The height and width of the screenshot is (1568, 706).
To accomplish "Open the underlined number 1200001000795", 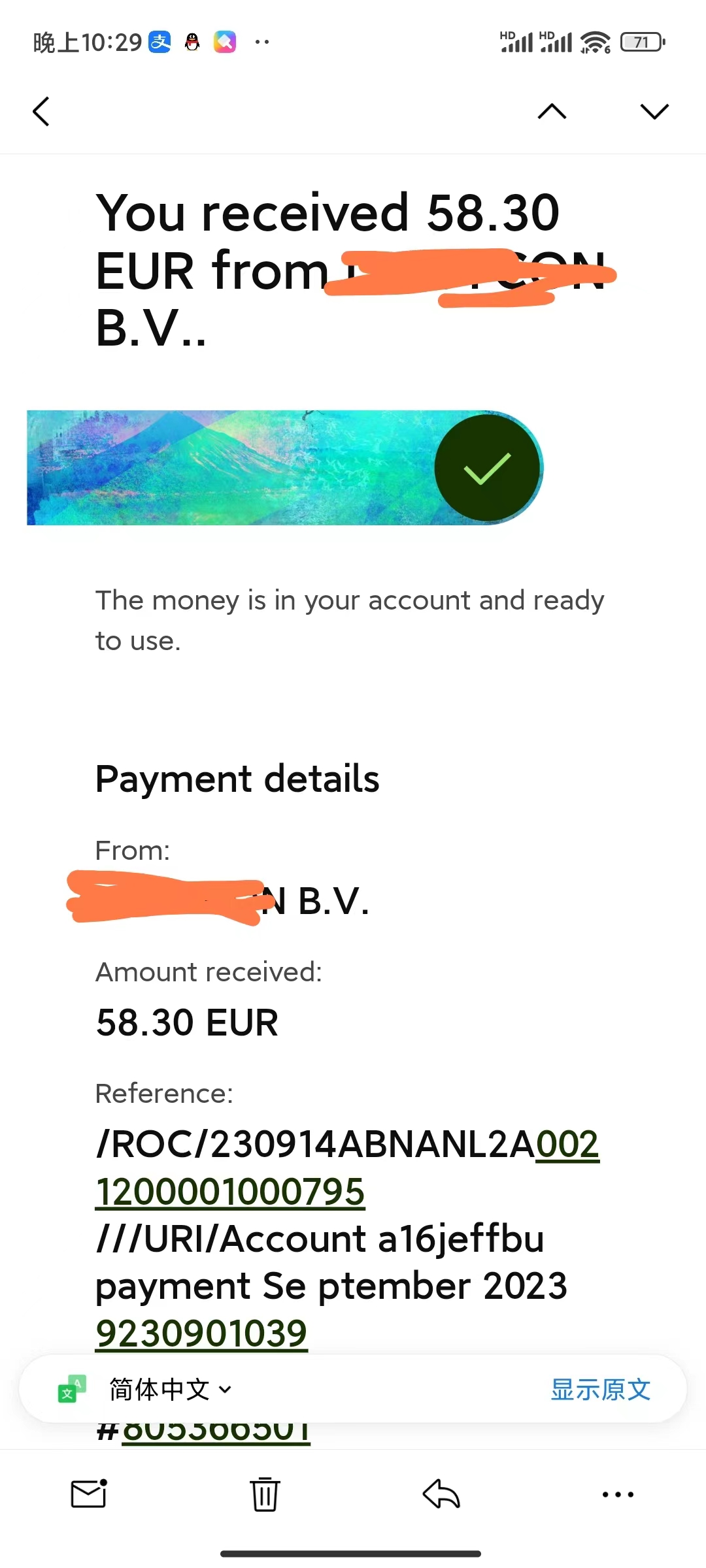I will (x=230, y=1192).
